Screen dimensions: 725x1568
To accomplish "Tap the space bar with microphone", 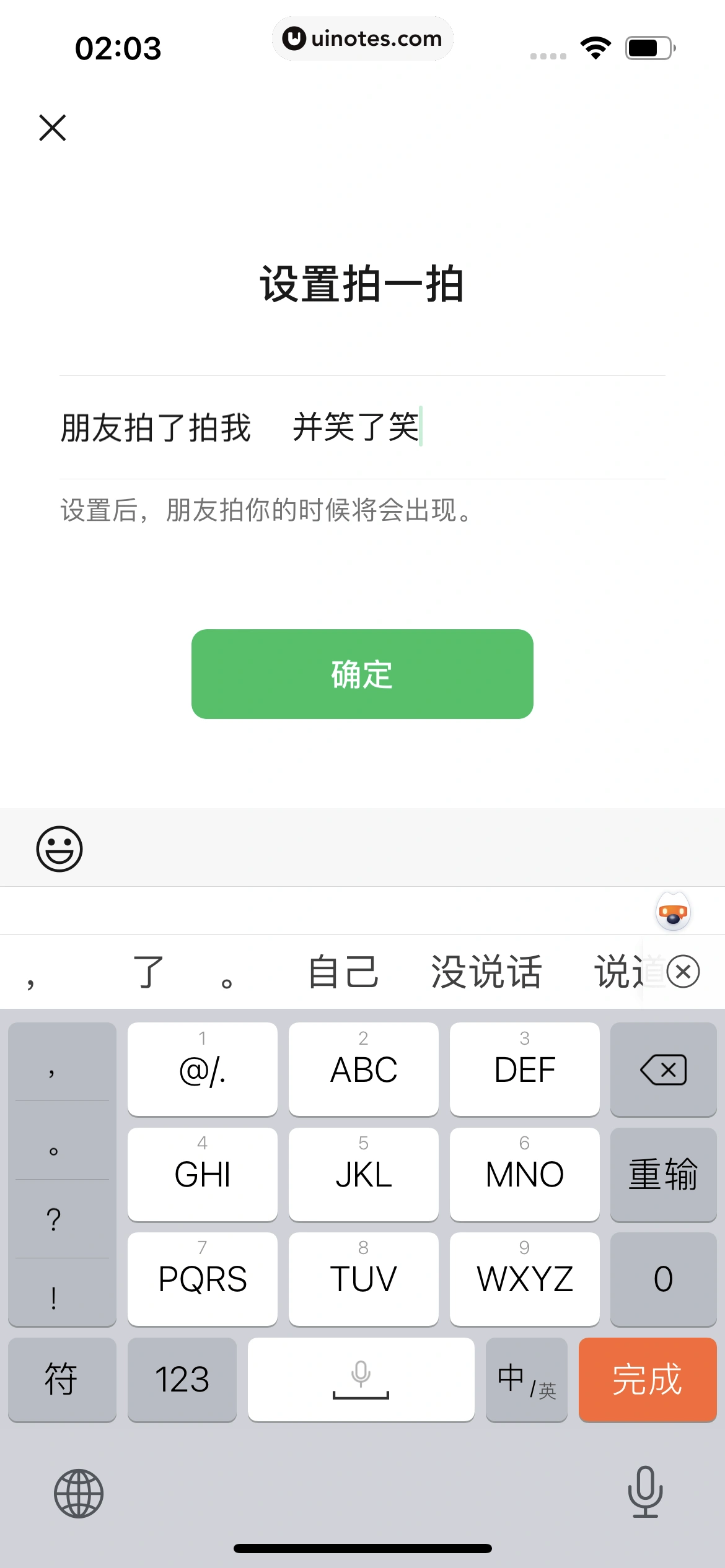I will coord(361,1380).
